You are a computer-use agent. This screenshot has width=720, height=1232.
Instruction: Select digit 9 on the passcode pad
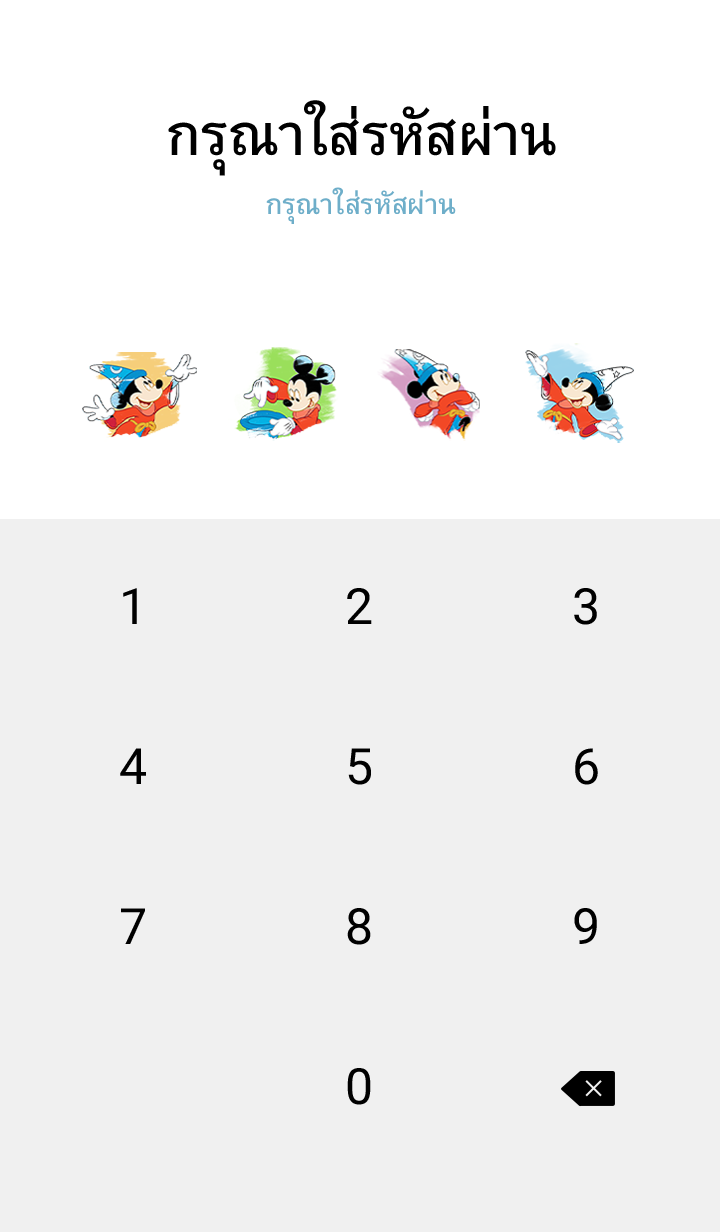pos(586,927)
